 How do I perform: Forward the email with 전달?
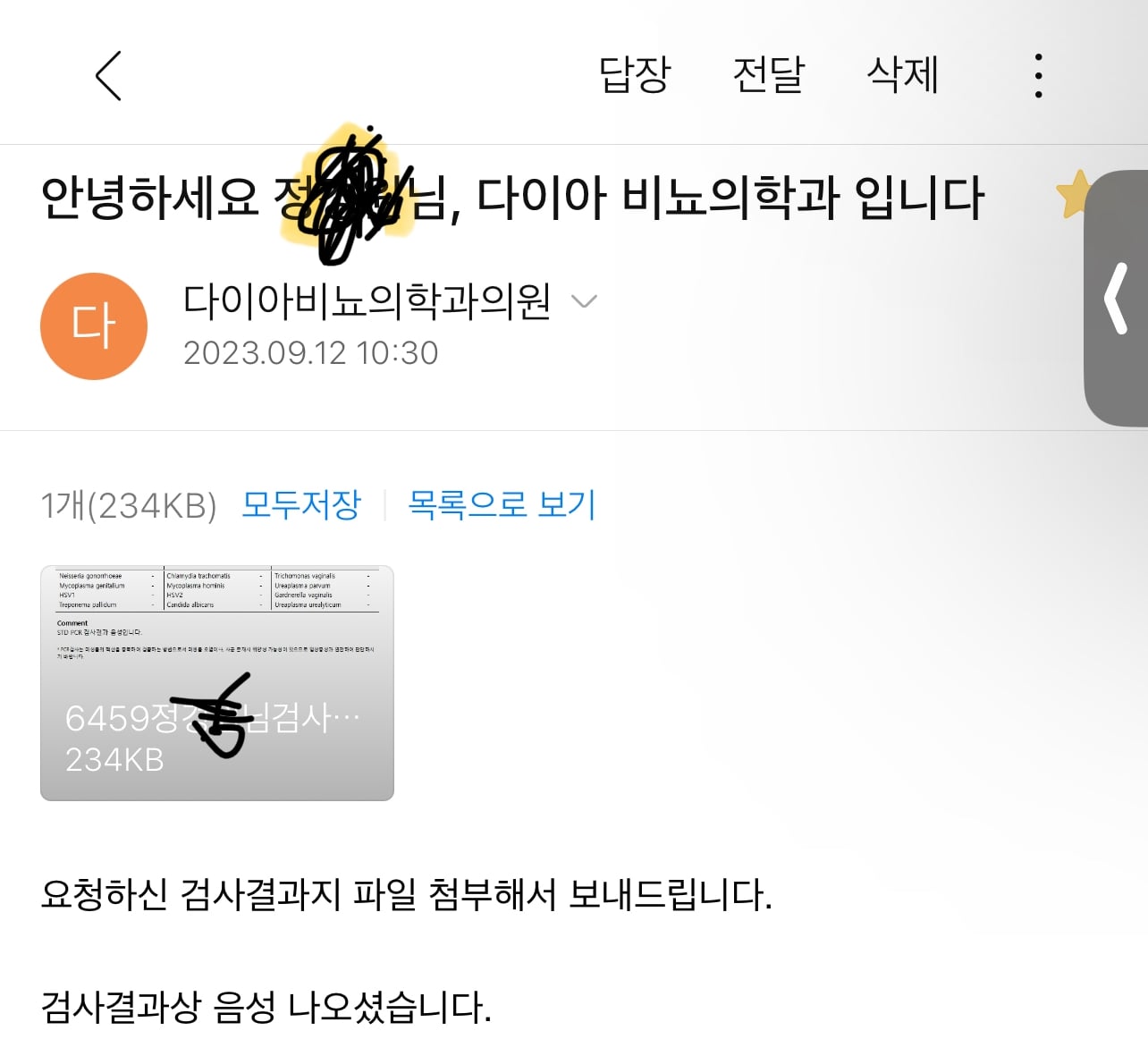(768, 74)
